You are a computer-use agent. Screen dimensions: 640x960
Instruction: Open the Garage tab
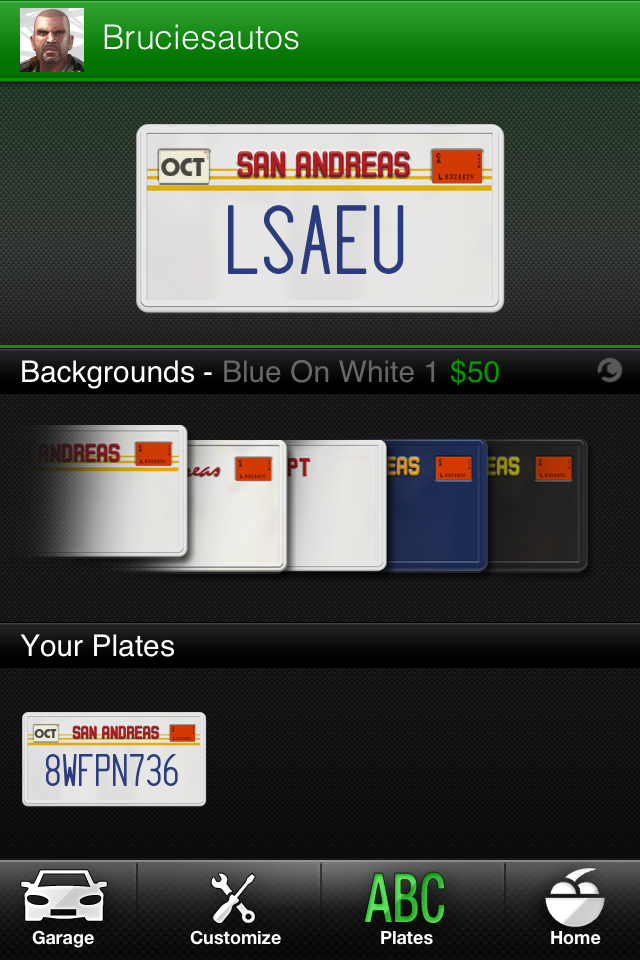tap(63, 908)
